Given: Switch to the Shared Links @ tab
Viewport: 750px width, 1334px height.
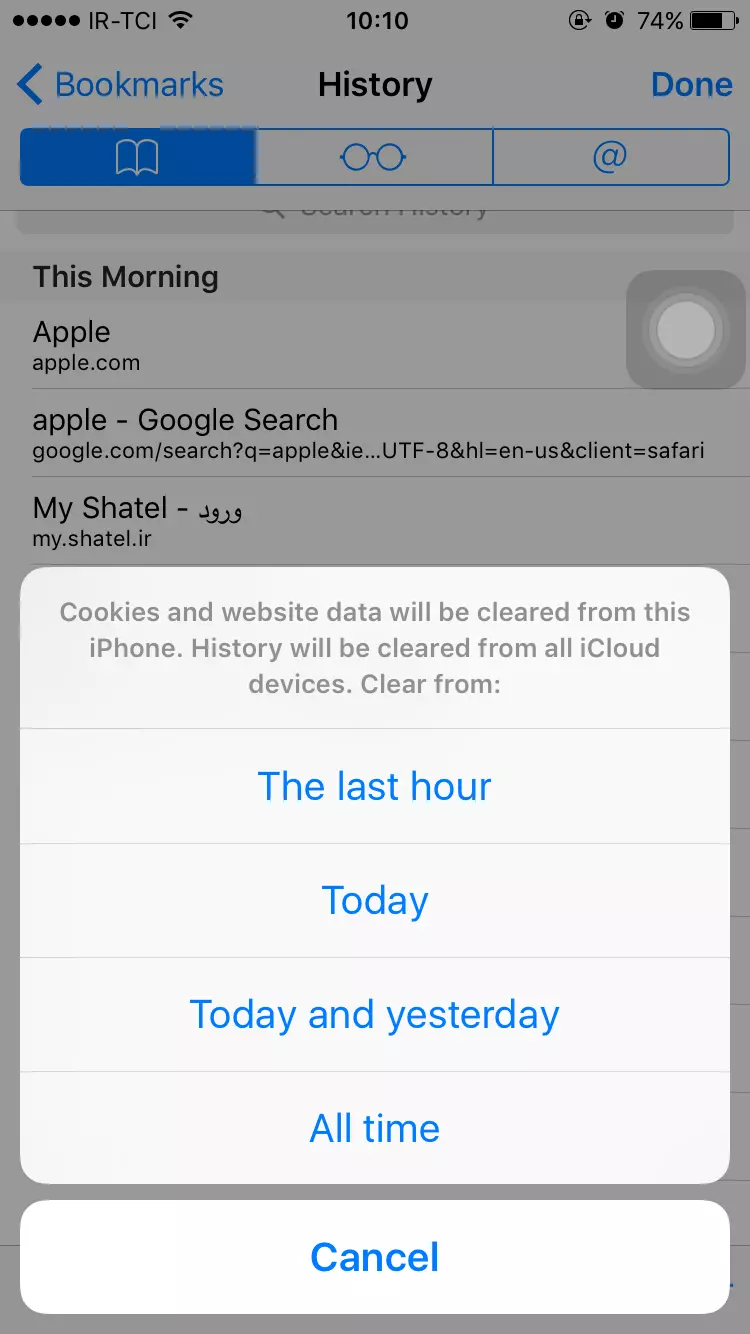Looking at the screenshot, I should [x=610, y=157].
